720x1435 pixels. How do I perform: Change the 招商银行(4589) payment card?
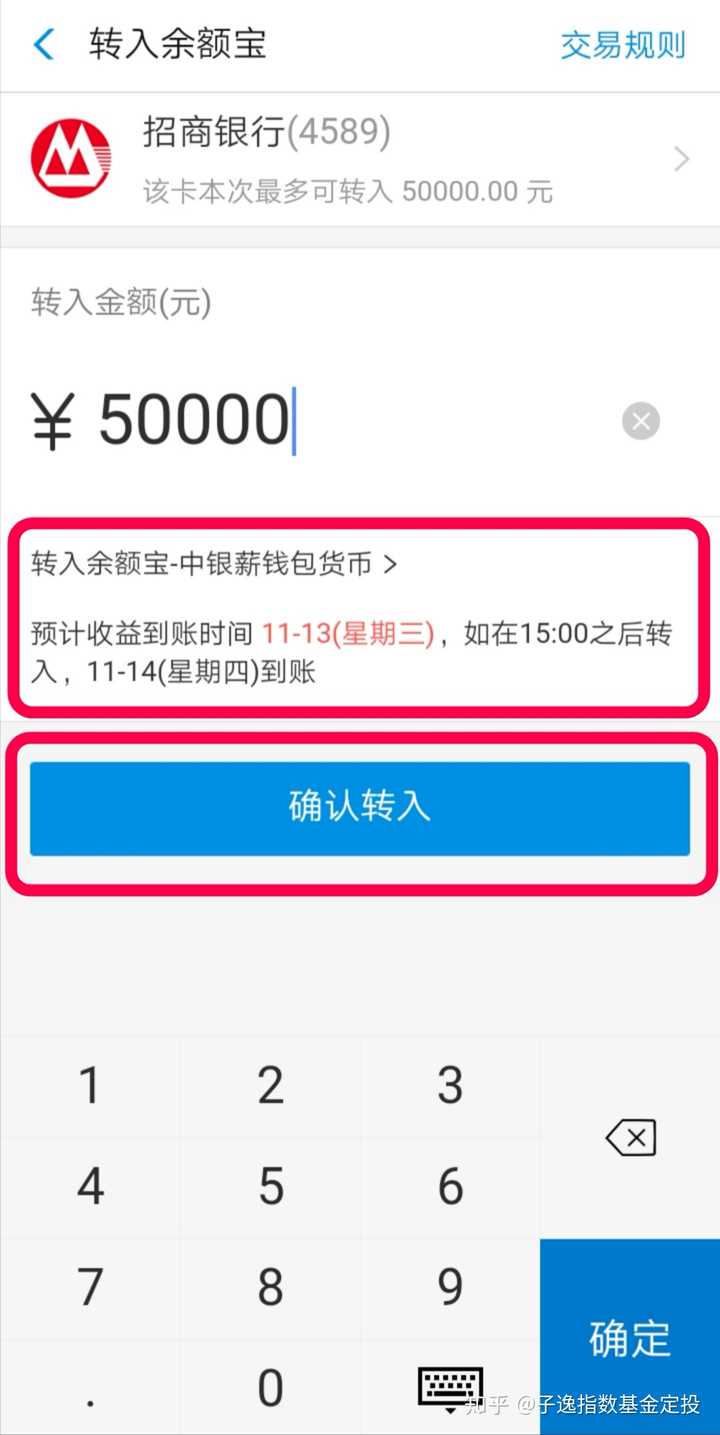(x=360, y=160)
